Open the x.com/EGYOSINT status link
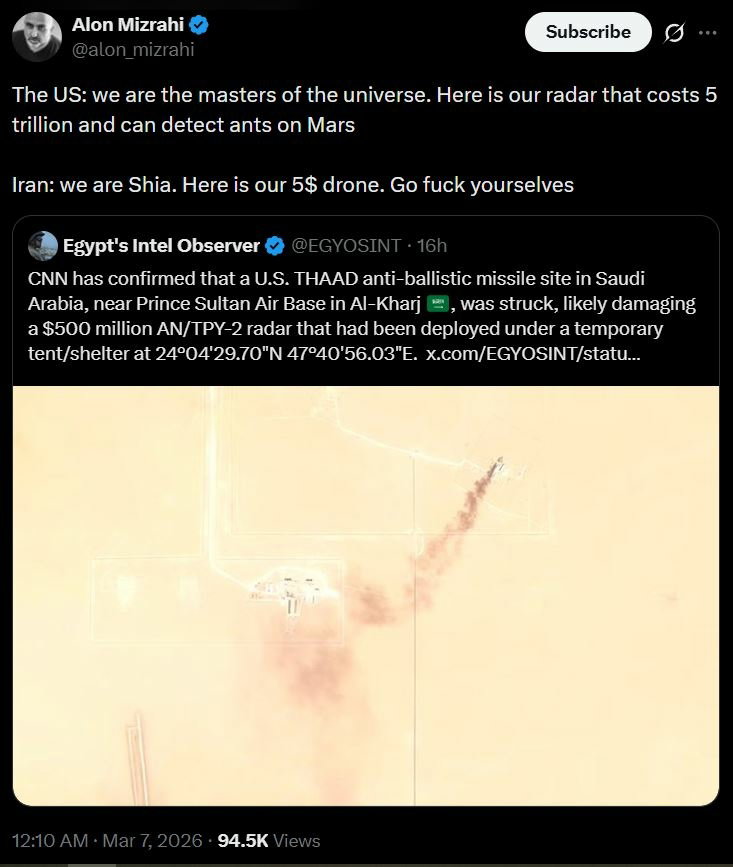Screen dimensions: 733x867 [x=533, y=353]
